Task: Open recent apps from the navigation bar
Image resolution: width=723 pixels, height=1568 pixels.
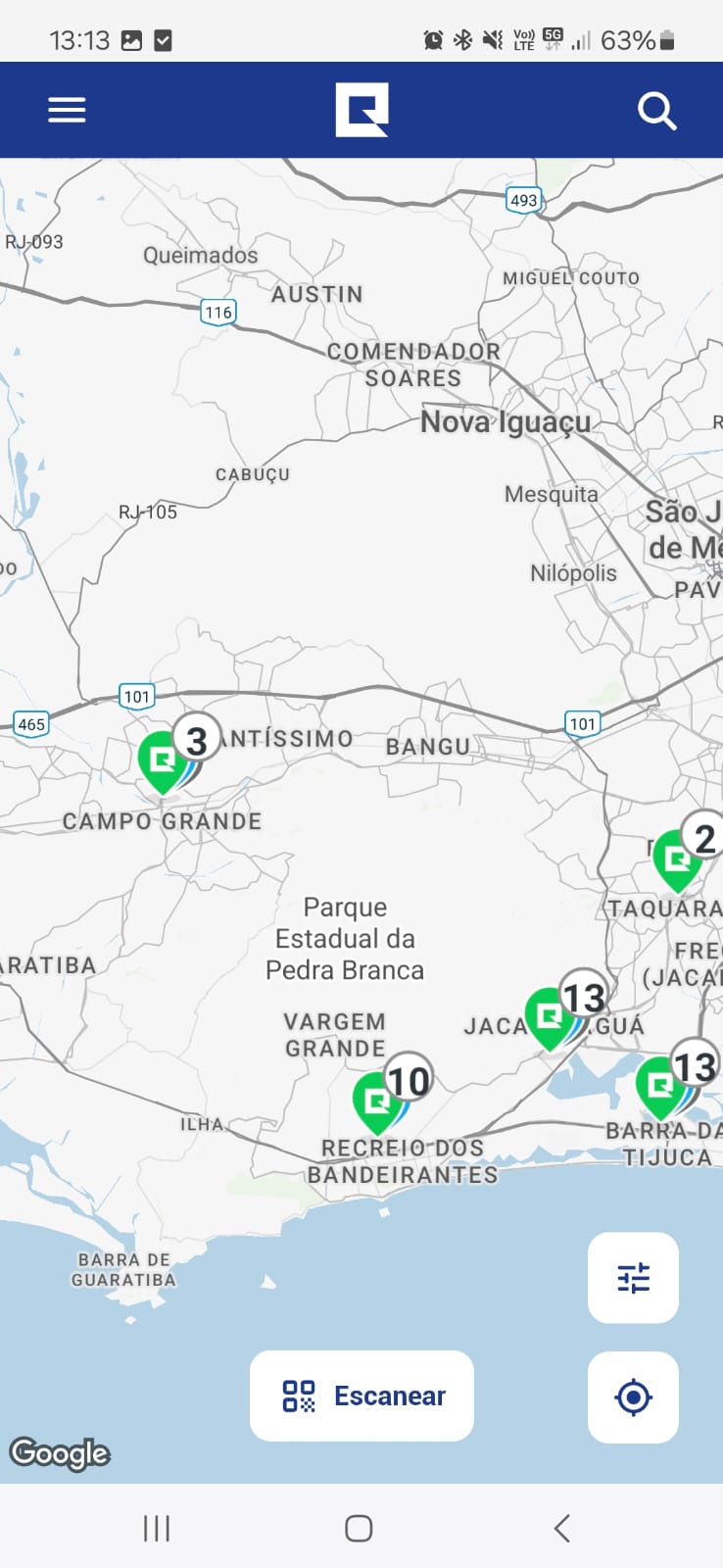Action: coord(157,1528)
